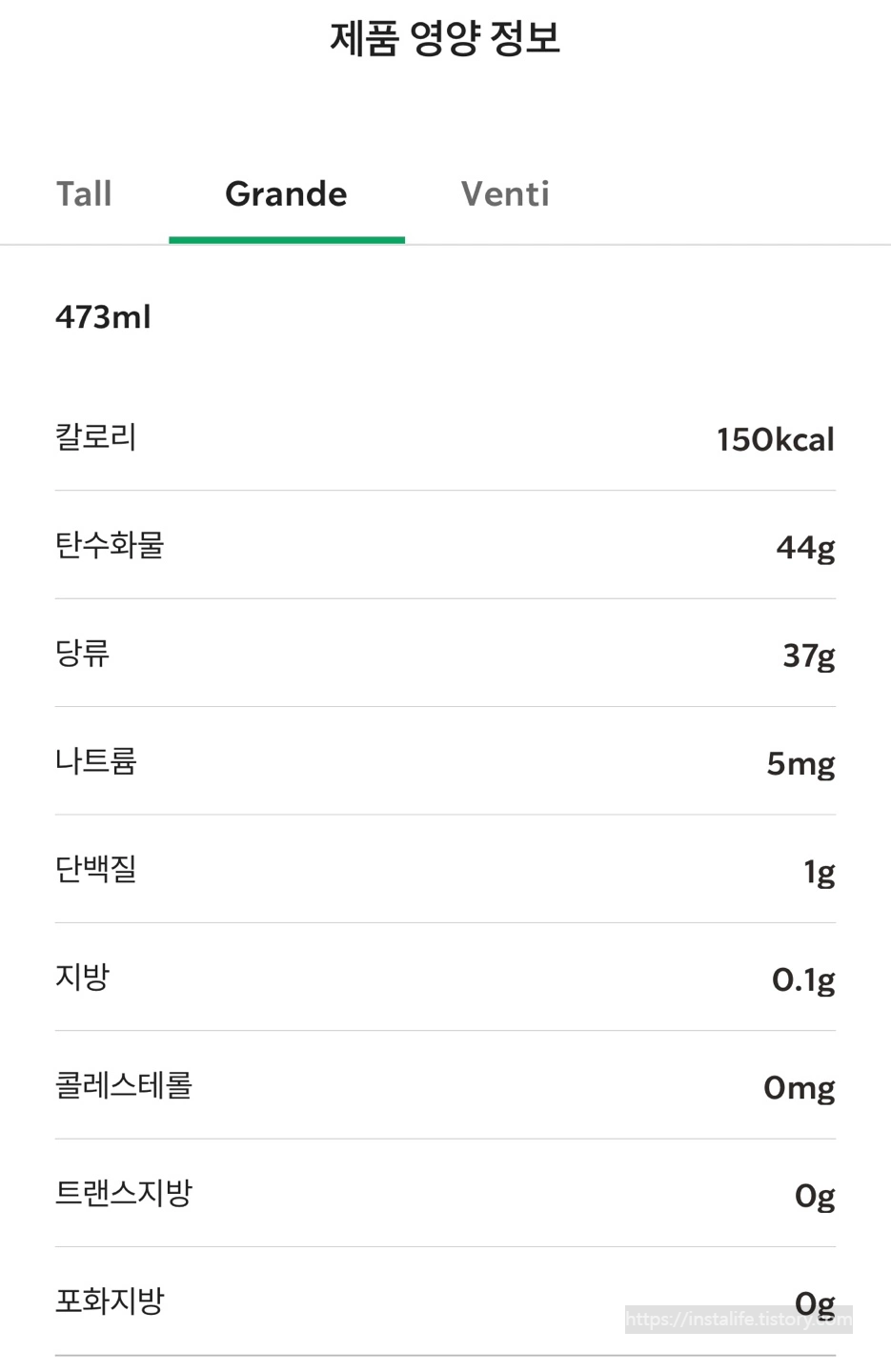Click the 칼로리 row label
891x1372 pixels.
[x=95, y=437]
